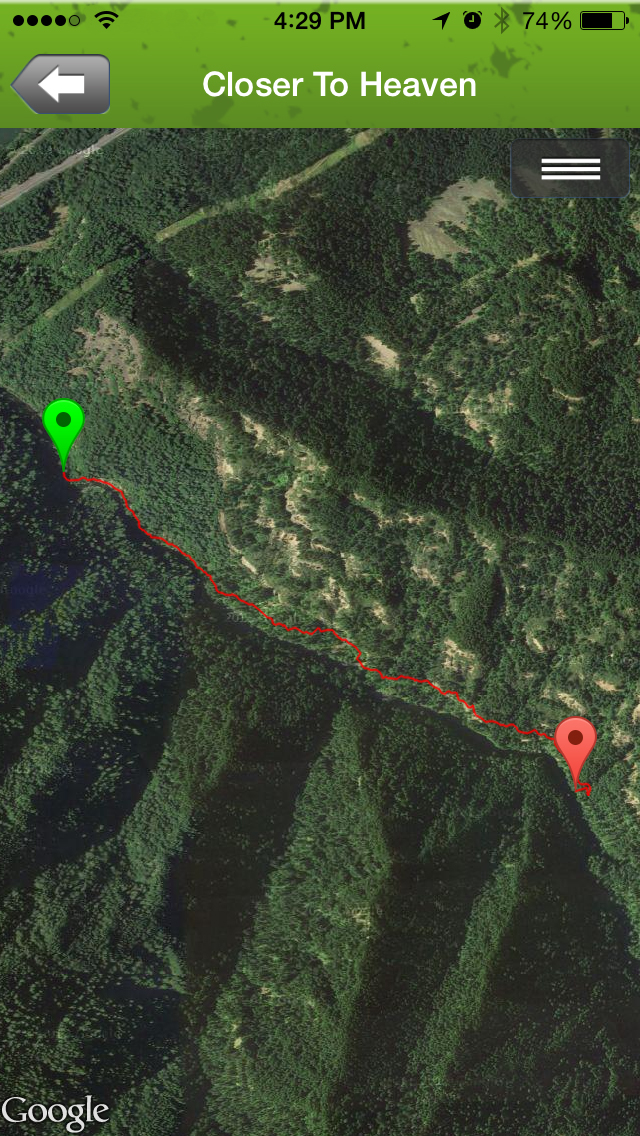Tap the green start marker on trail
The image size is (640, 1136).
pyautogui.click(x=64, y=426)
